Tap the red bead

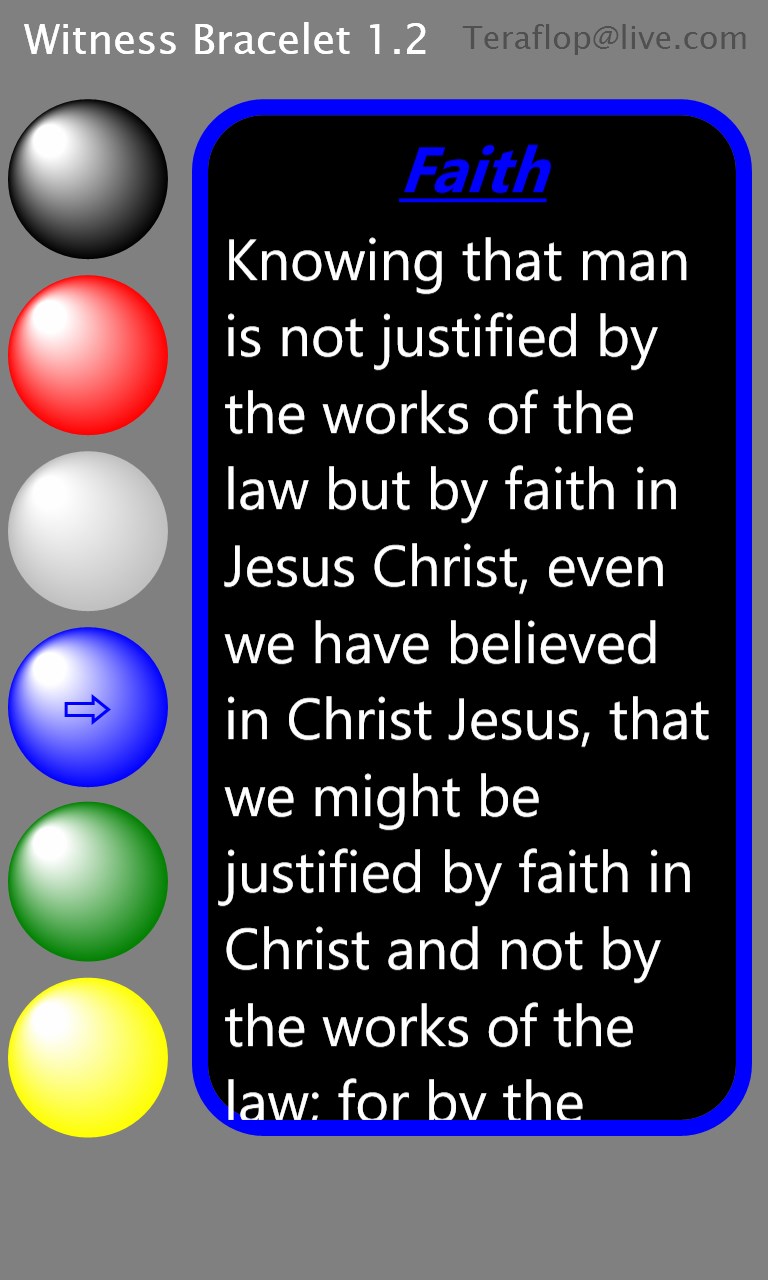[x=88, y=355]
